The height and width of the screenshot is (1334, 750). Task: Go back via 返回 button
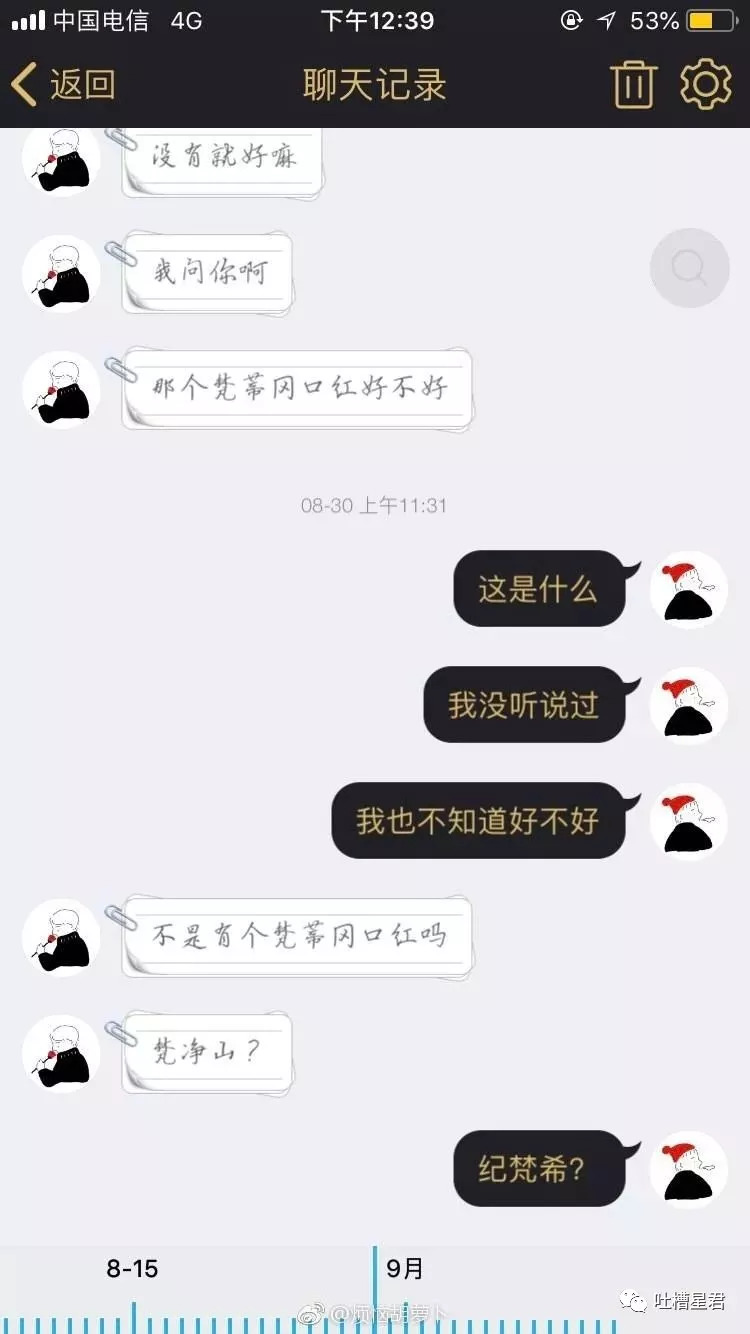[x=63, y=84]
